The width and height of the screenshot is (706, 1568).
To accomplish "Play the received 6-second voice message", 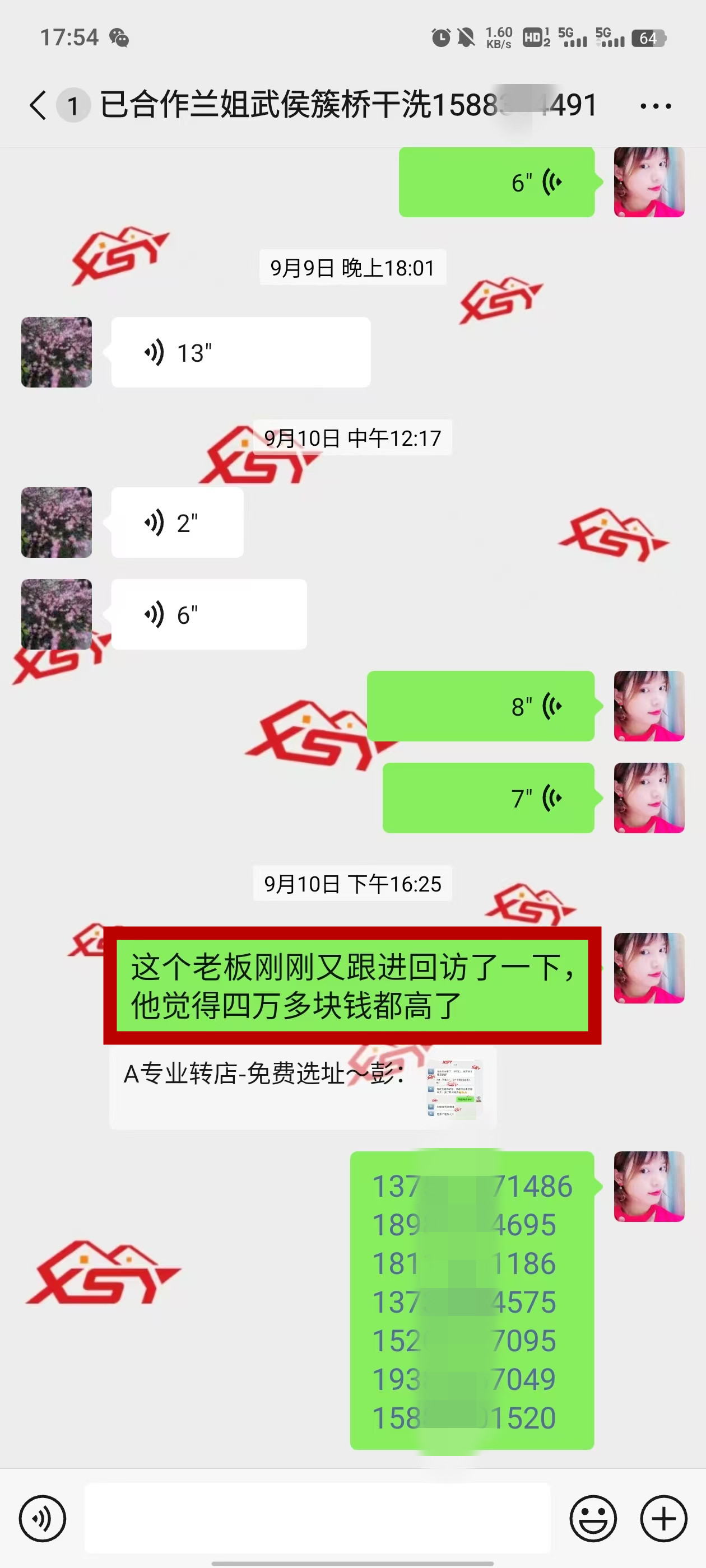I will click(x=209, y=615).
